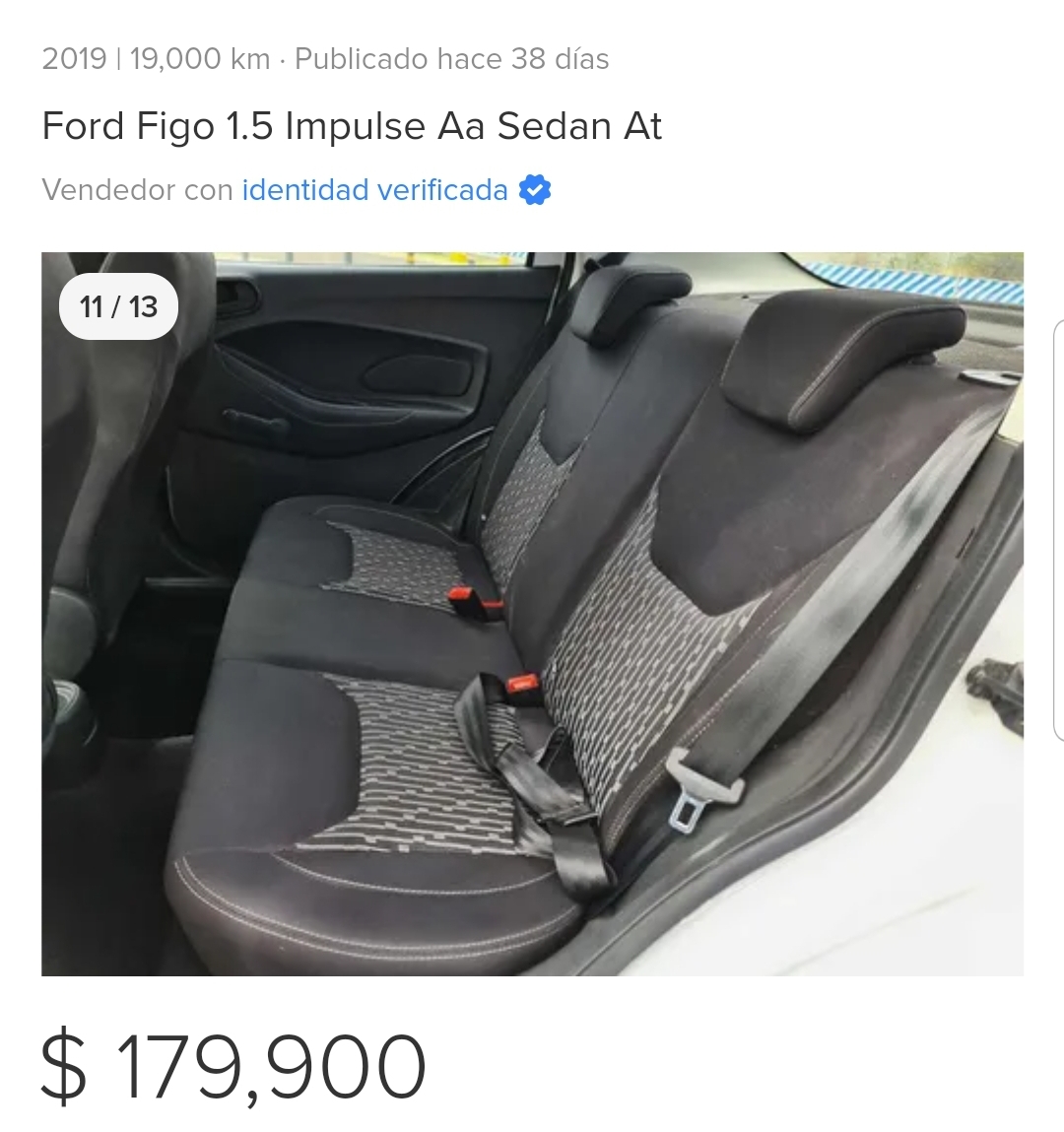Viewport: 1064px width, 1132px height.
Task: Open the "identidad verificada" seller link
Action: [375, 190]
